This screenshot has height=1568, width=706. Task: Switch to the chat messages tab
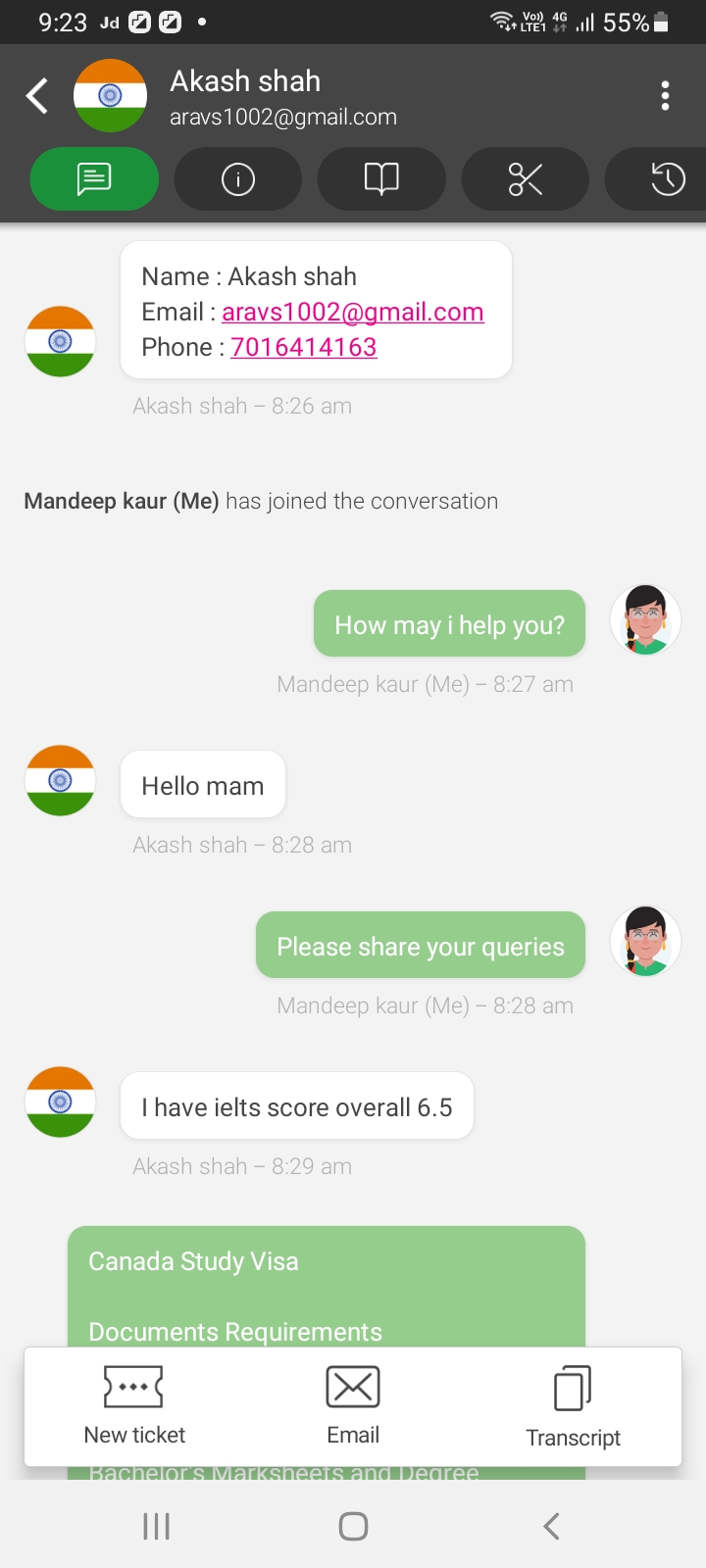tap(94, 179)
